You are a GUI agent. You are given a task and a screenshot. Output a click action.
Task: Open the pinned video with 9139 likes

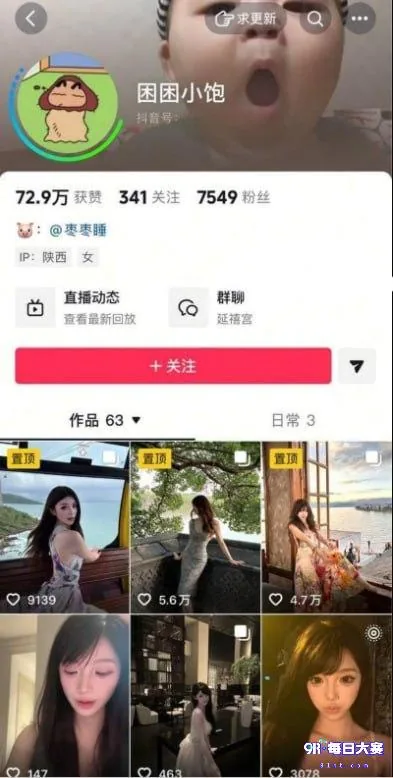[65, 527]
